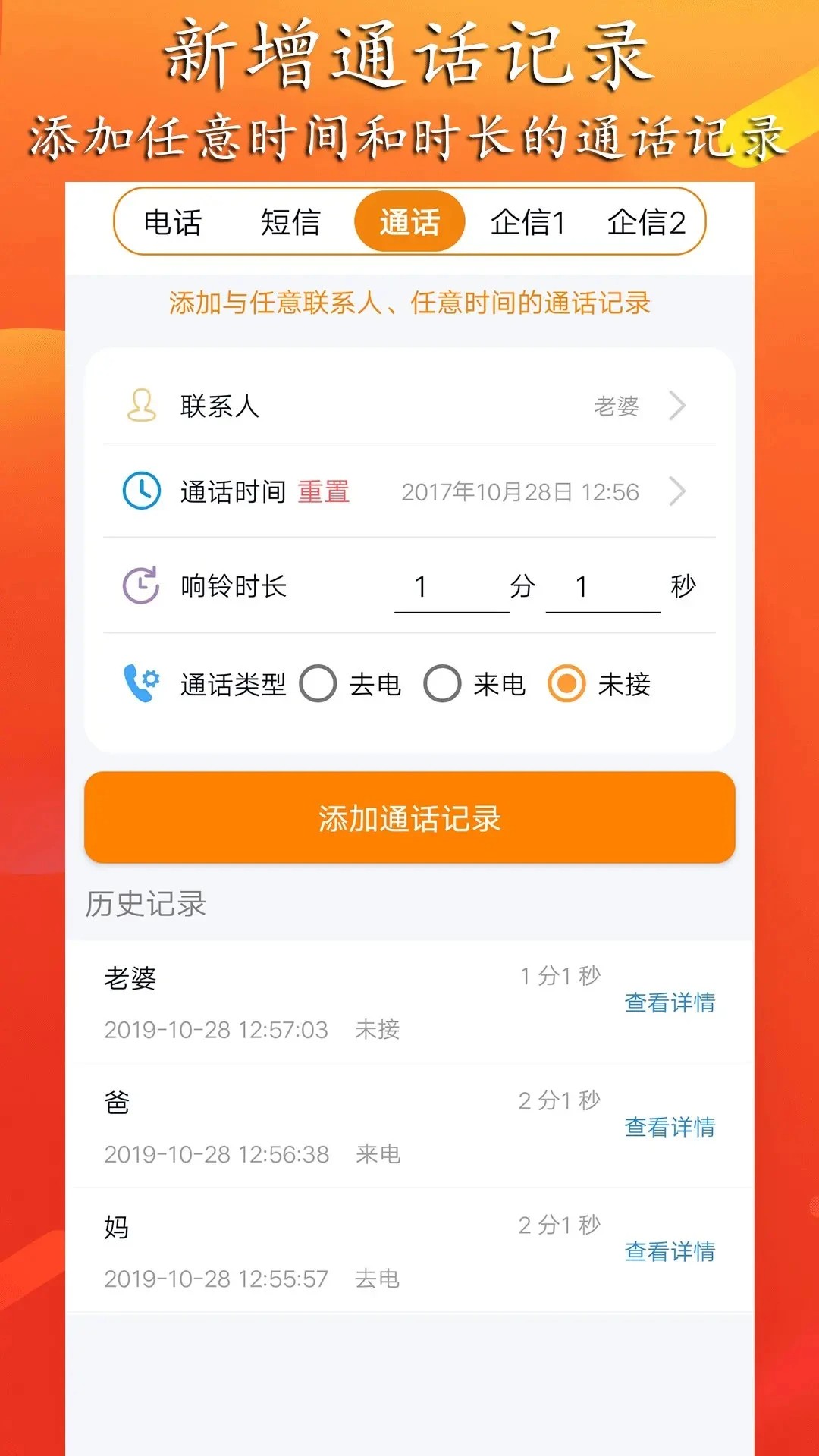819x1456 pixels.
Task: Click the minutes input field
Action: [450, 585]
